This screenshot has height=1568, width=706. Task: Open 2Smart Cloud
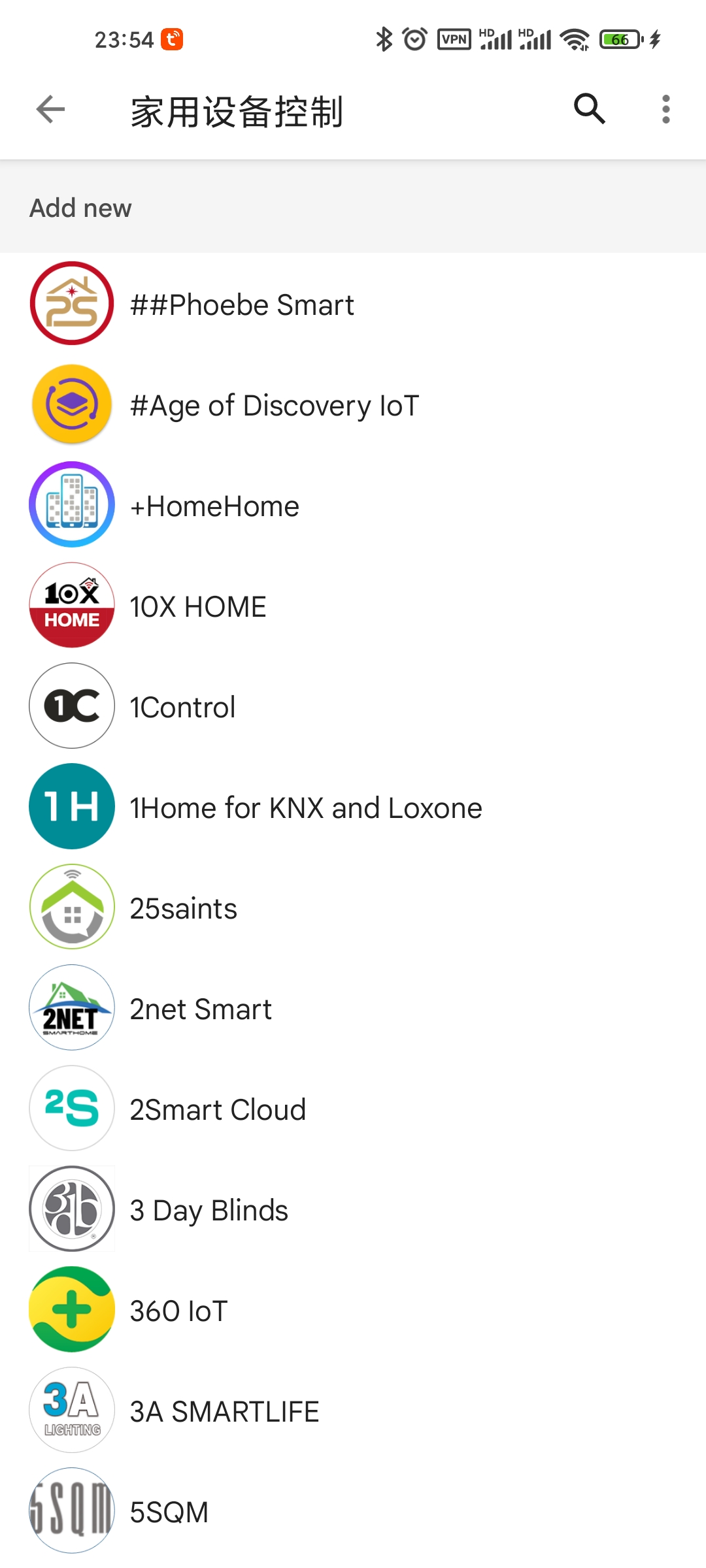(x=218, y=1109)
